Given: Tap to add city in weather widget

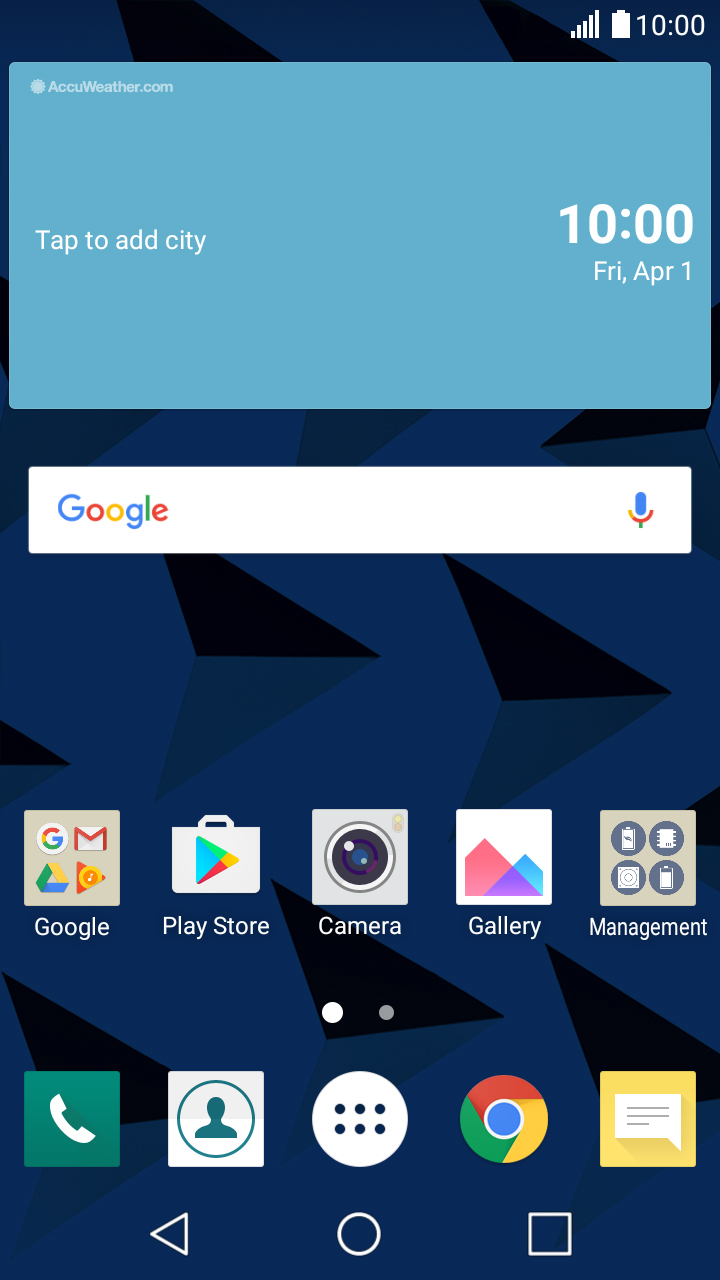Looking at the screenshot, I should pos(120,240).
